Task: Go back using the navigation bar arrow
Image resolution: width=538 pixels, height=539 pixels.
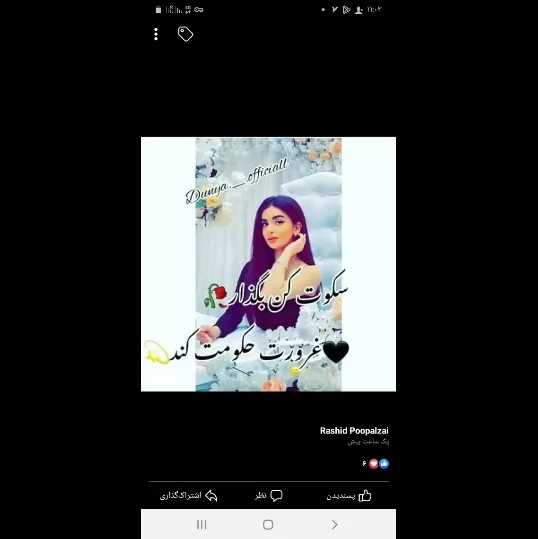Action: click(x=334, y=525)
